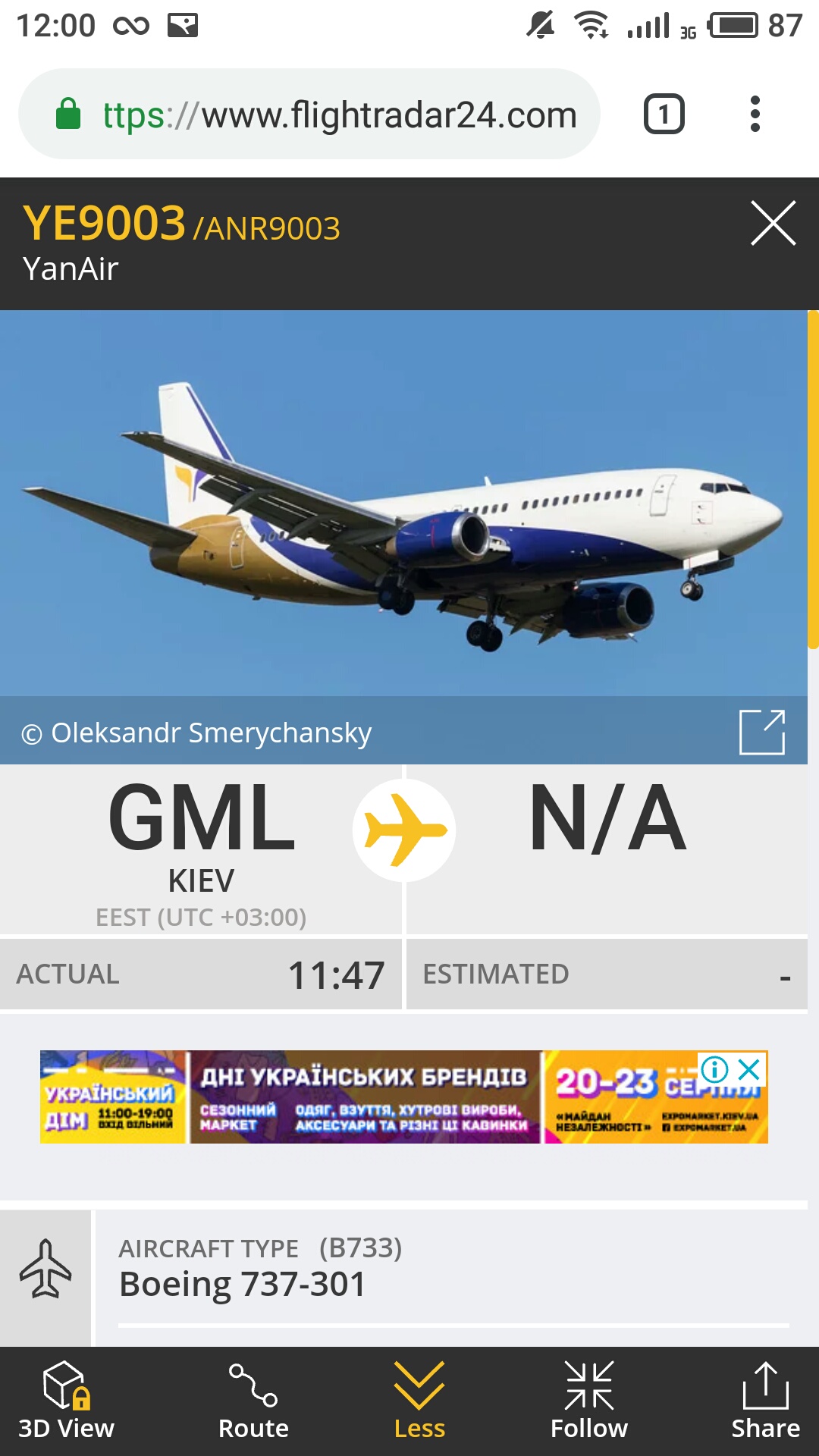Open the Ukrainian brands ad banner
The height and width of the screenshot is (1456, 819).
[364, 1097]
